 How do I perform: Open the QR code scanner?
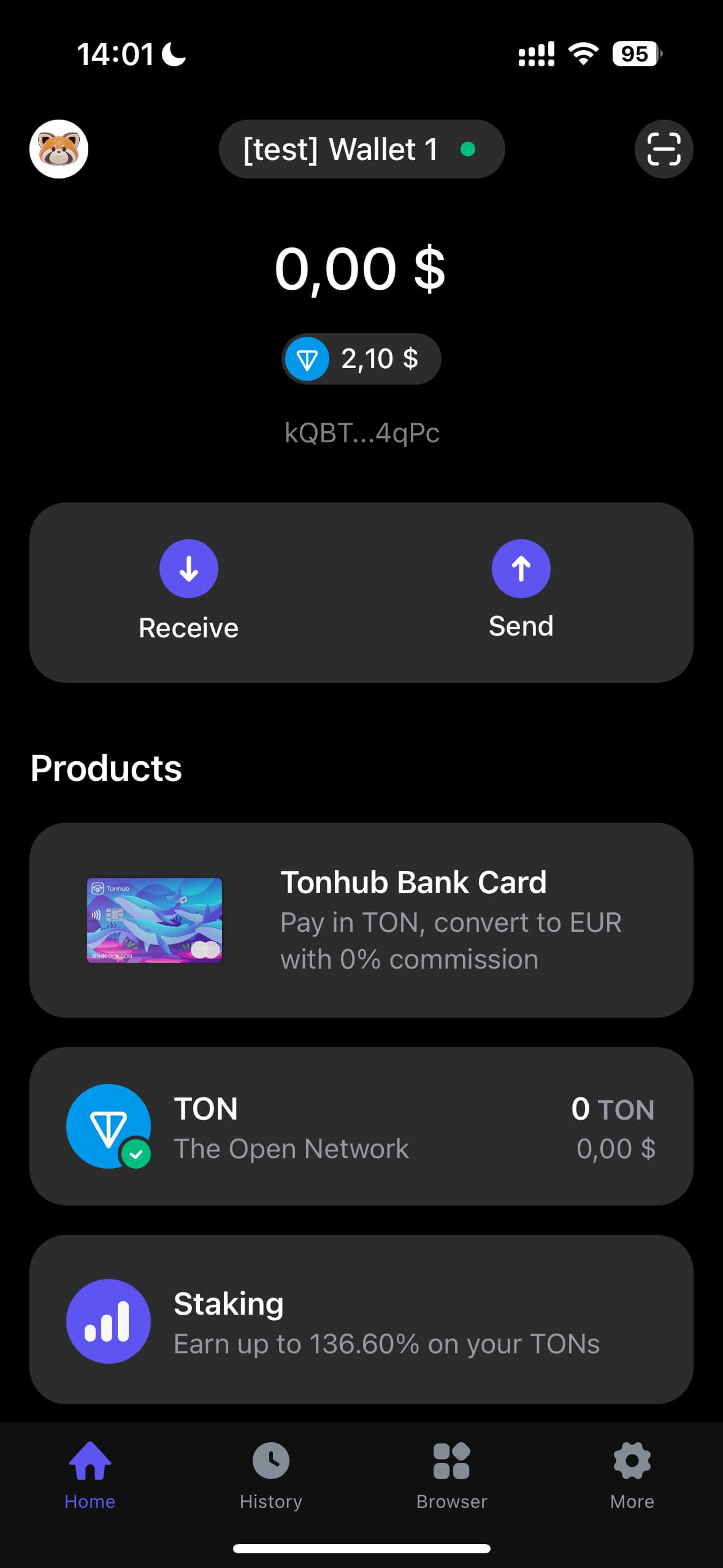tap(664, 149)
